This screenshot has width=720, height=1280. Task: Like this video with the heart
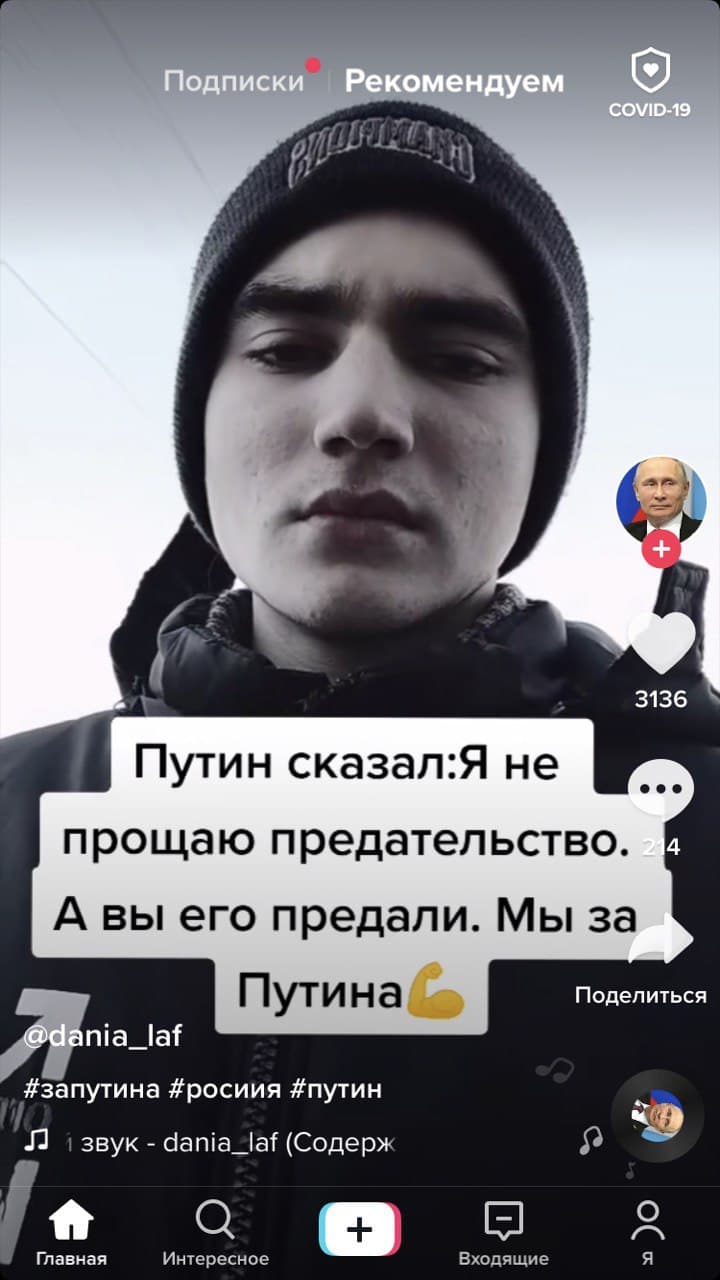[660, 643]
